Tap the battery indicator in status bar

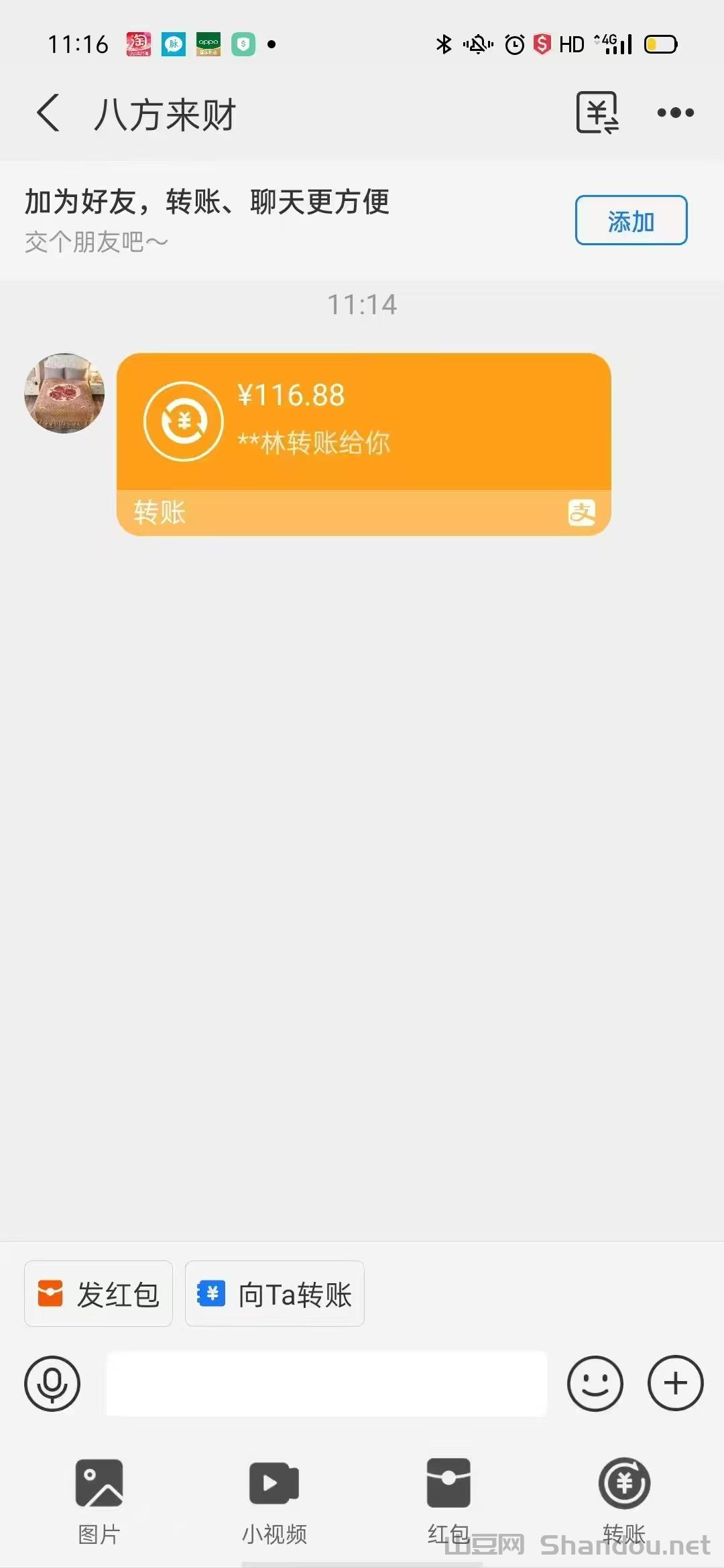660,43
